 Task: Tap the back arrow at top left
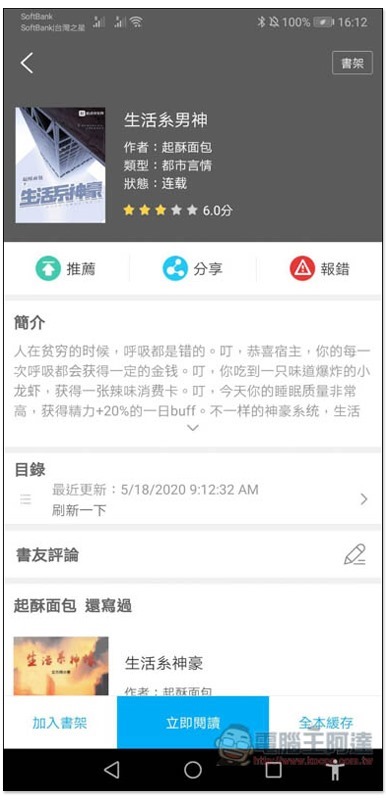(x=27, y=63)
